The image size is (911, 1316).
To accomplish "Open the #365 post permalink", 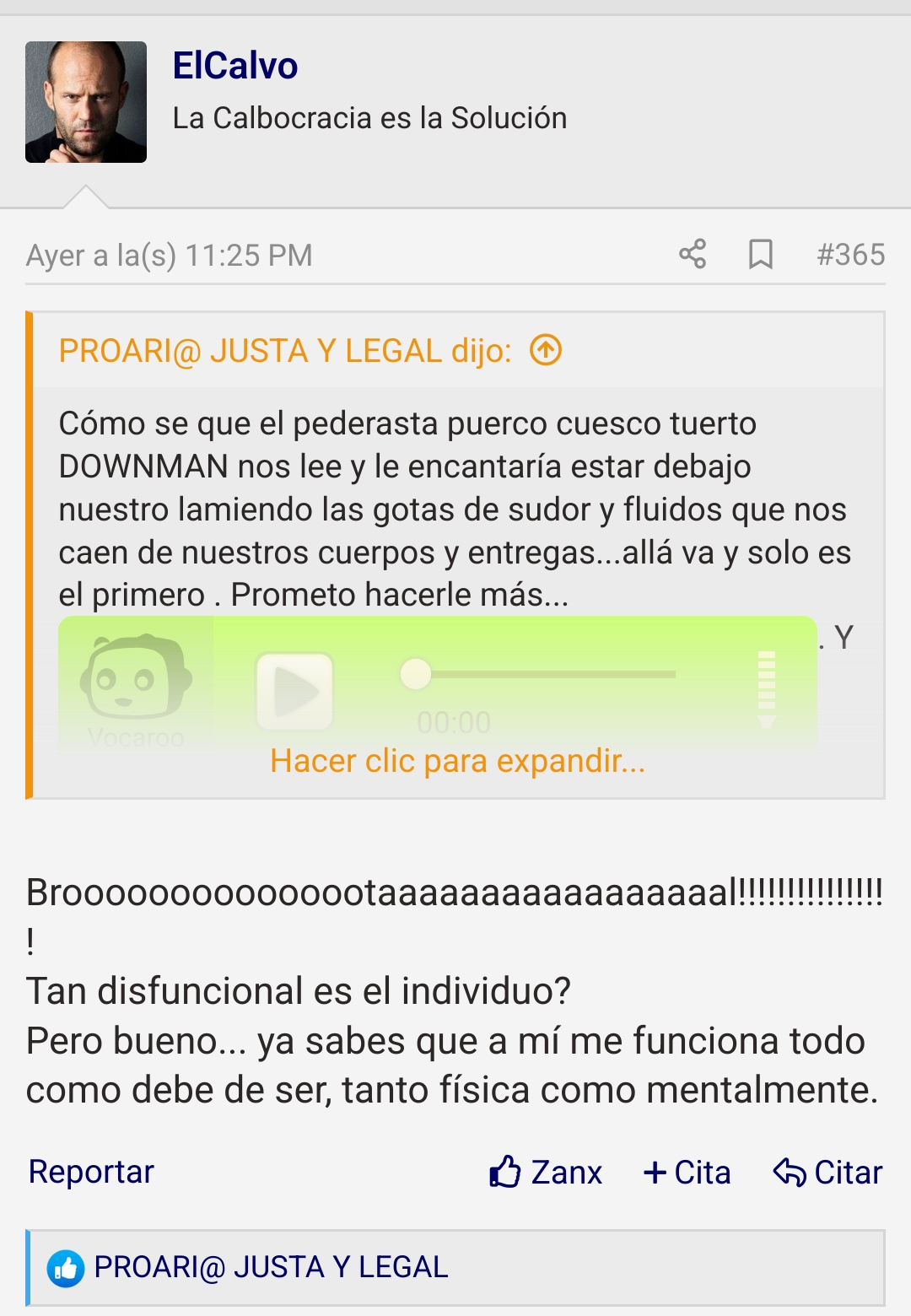I will (x=850, y=254).
